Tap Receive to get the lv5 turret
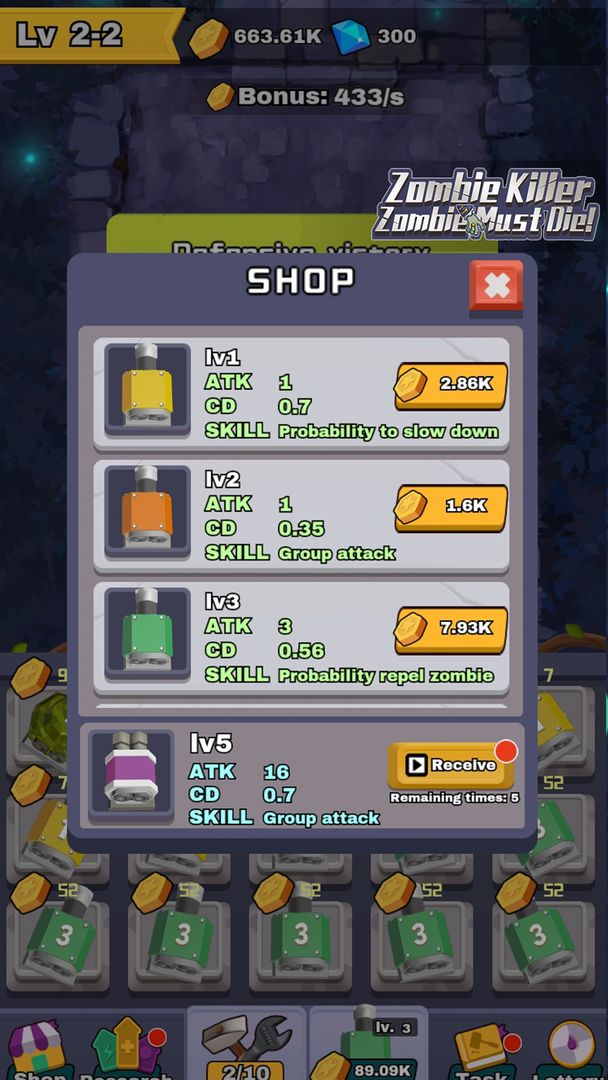Image resolution: width=608 pixels, height=1080 pixels. (451, 765)
